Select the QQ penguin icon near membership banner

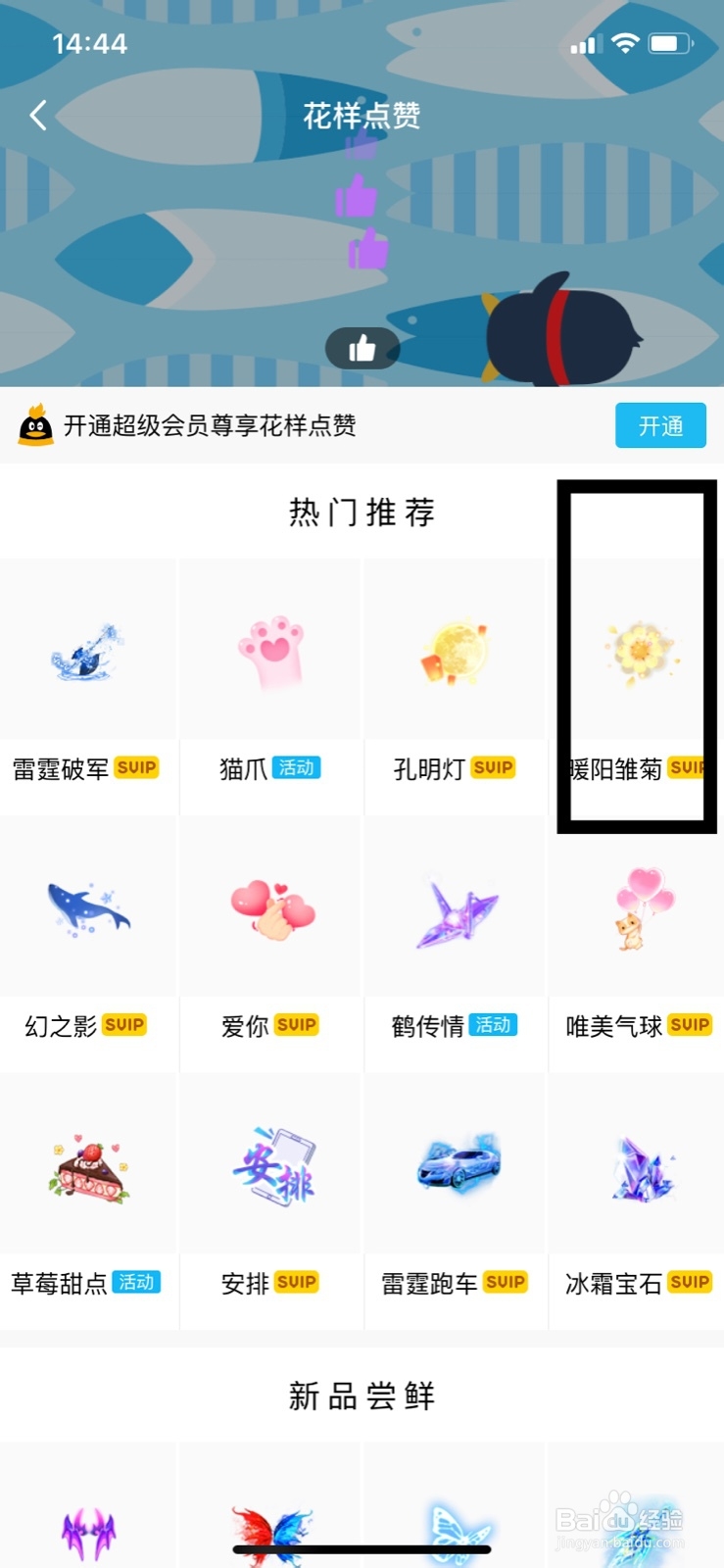point(37,425)
